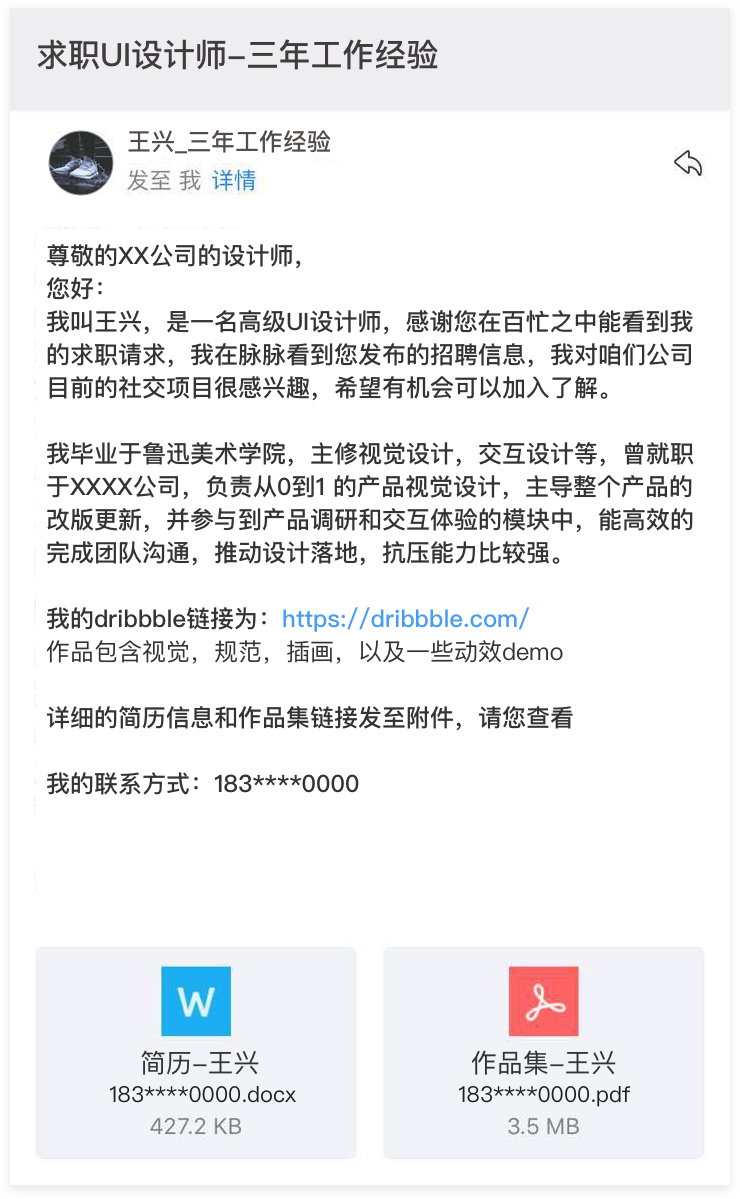The width and height of the screenshot is (740, 1199).
Task: Reply to the email with the arrow icon
Action: 688,163
